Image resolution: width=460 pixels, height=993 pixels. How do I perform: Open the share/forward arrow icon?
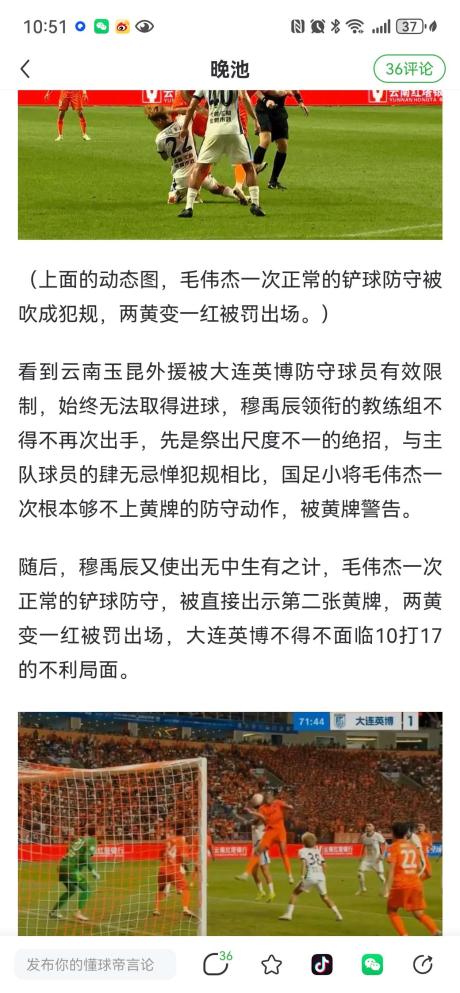[x=423, y=965]
